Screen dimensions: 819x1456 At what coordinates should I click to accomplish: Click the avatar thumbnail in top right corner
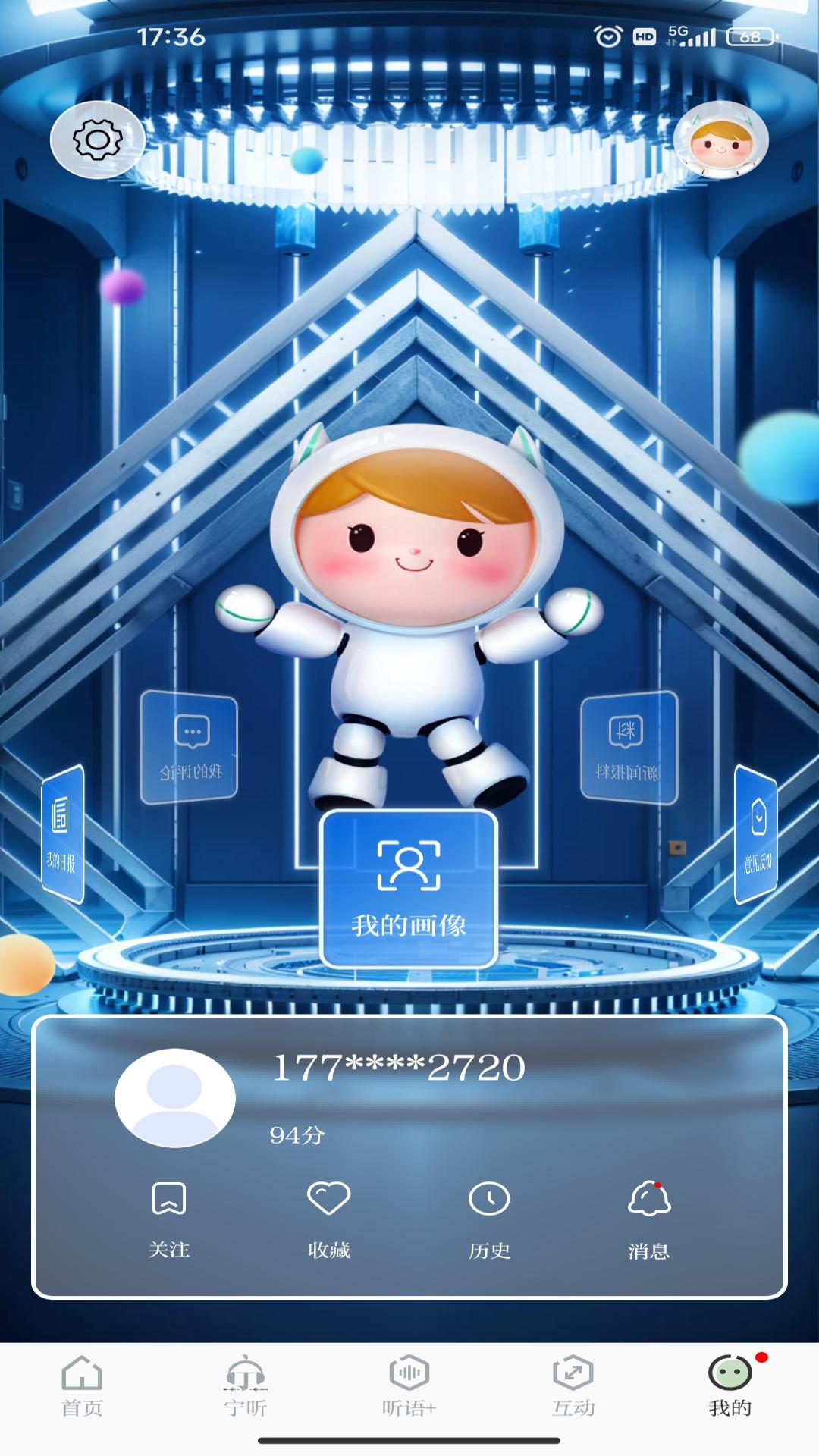[x=724, y=140]
